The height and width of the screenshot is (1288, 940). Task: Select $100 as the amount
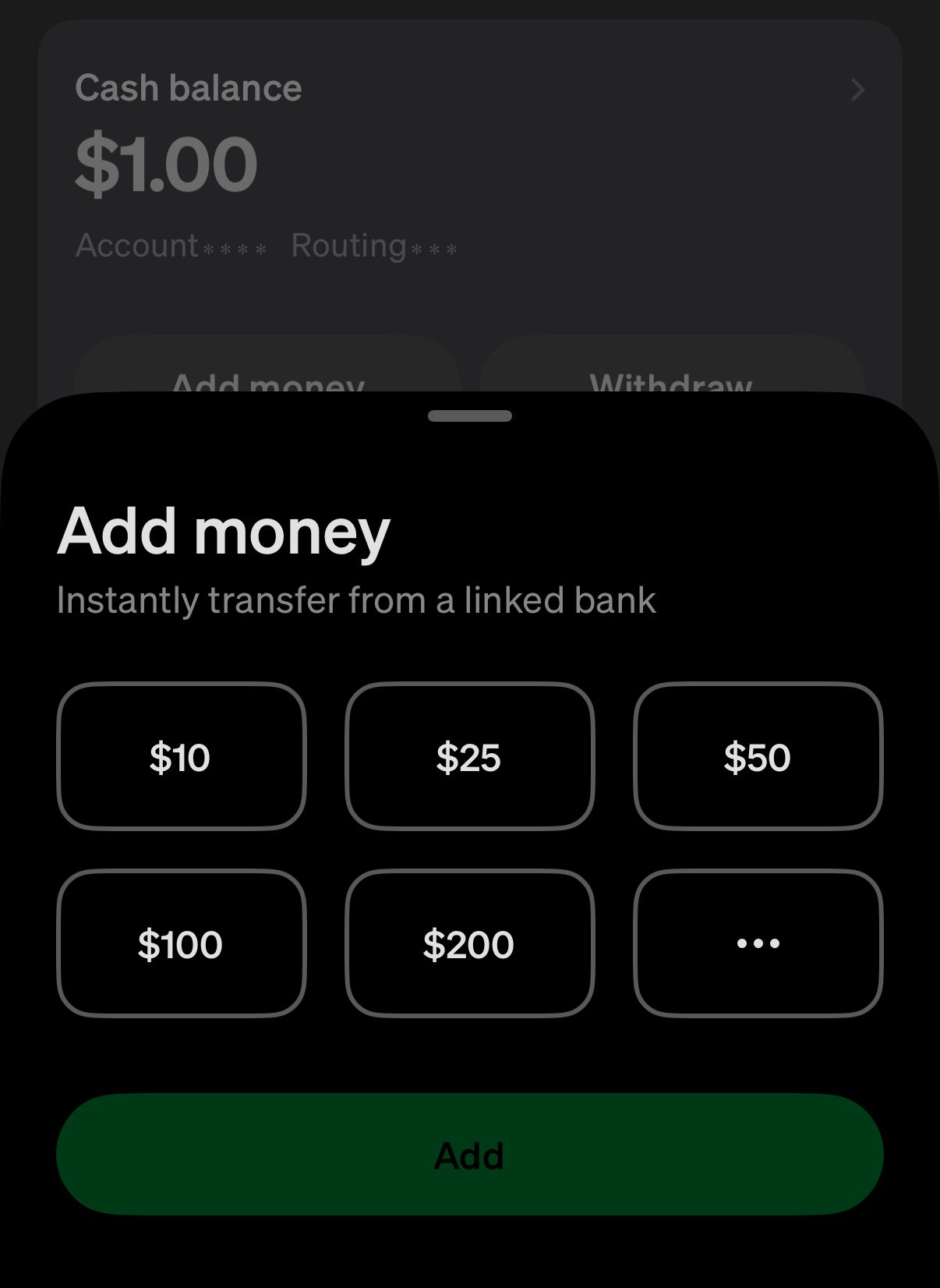click(181, 943)
